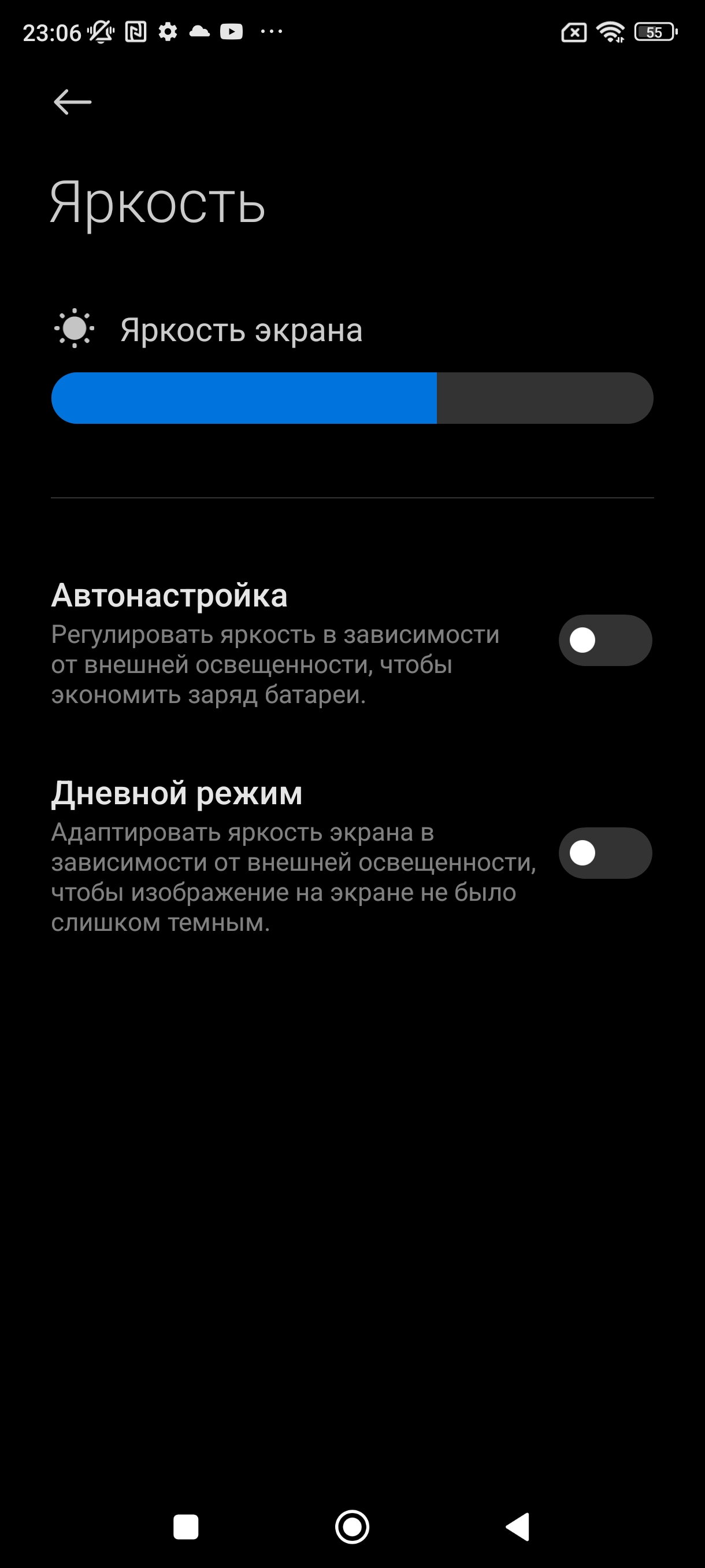Open recent apps from navigation bar

(x=185, y=1526)
